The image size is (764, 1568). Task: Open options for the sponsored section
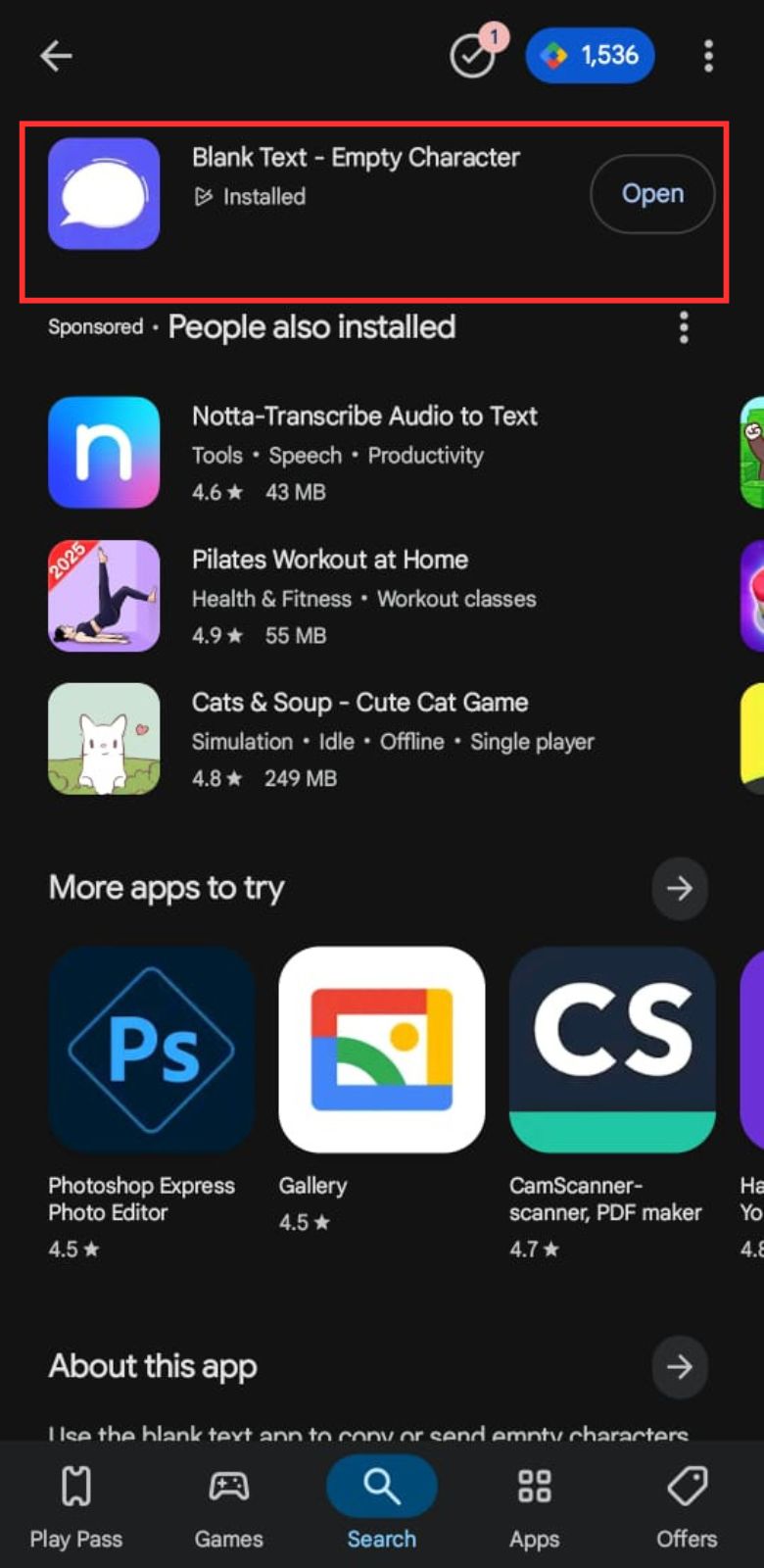click(x=684, y=327)
